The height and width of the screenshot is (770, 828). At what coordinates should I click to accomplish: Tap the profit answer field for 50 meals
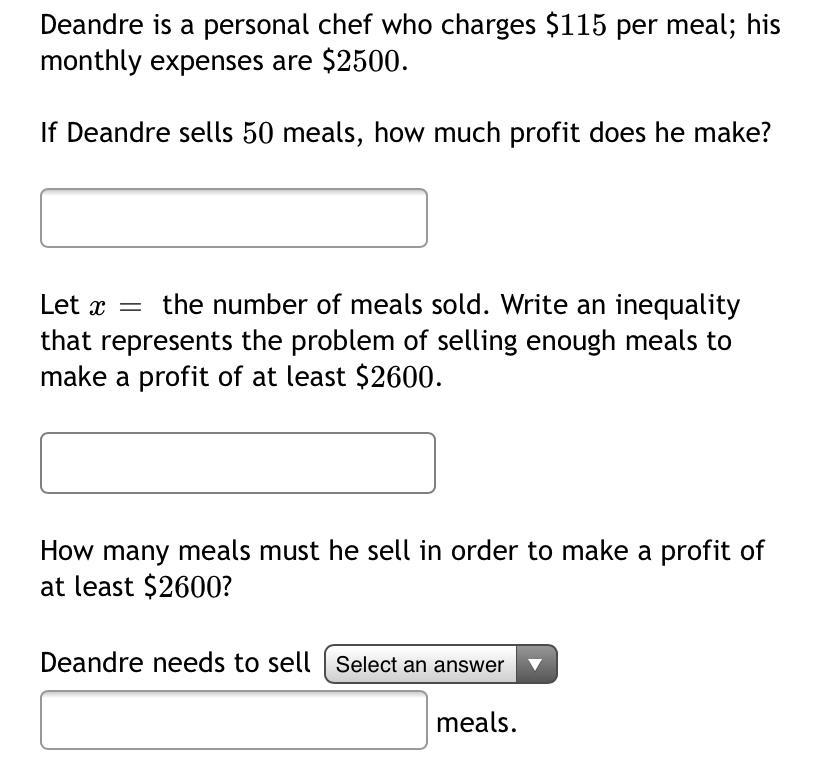click(x=233, y=218)
